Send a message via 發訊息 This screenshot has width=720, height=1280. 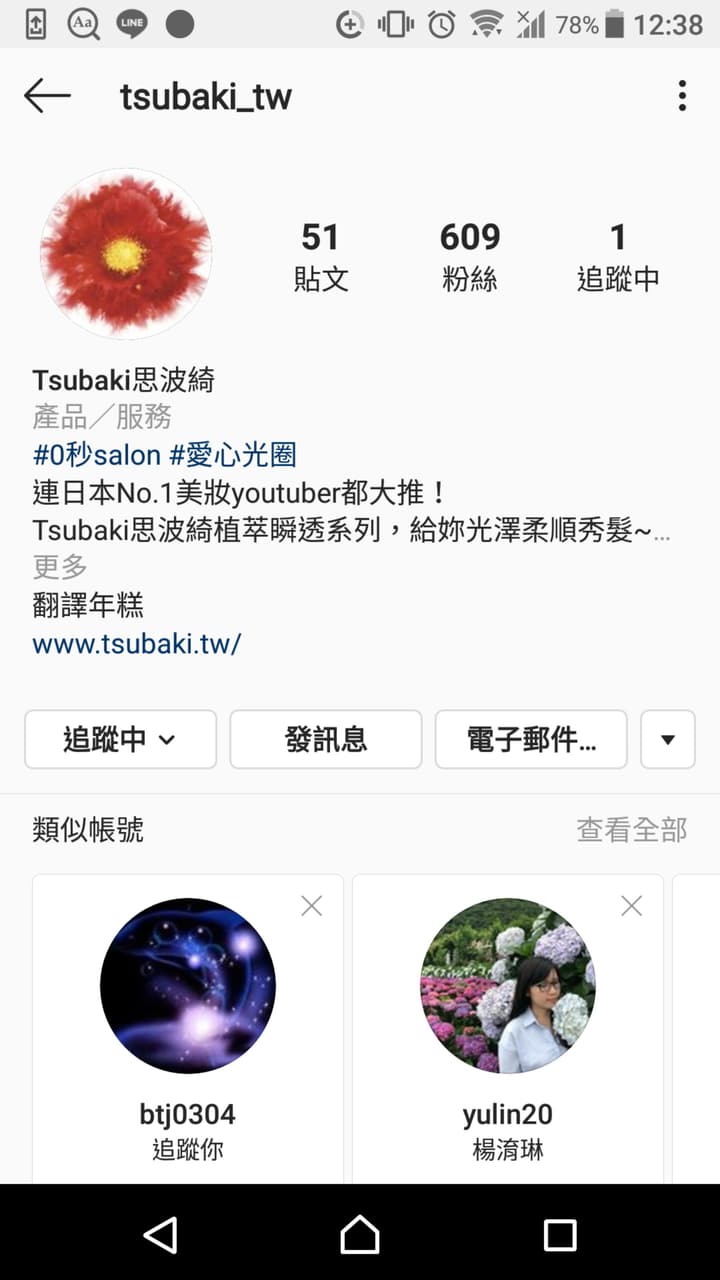point(326,740)
